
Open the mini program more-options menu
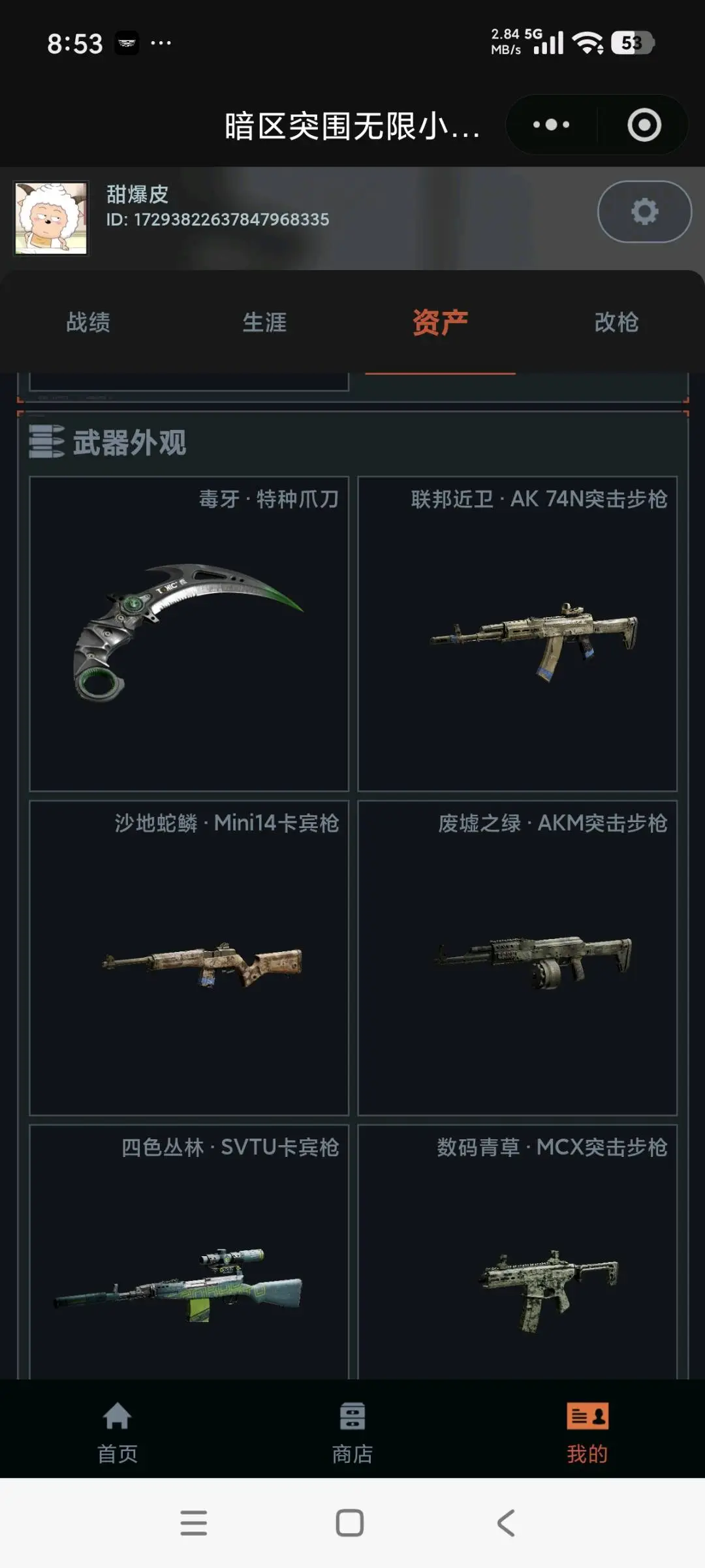(552, 125)
